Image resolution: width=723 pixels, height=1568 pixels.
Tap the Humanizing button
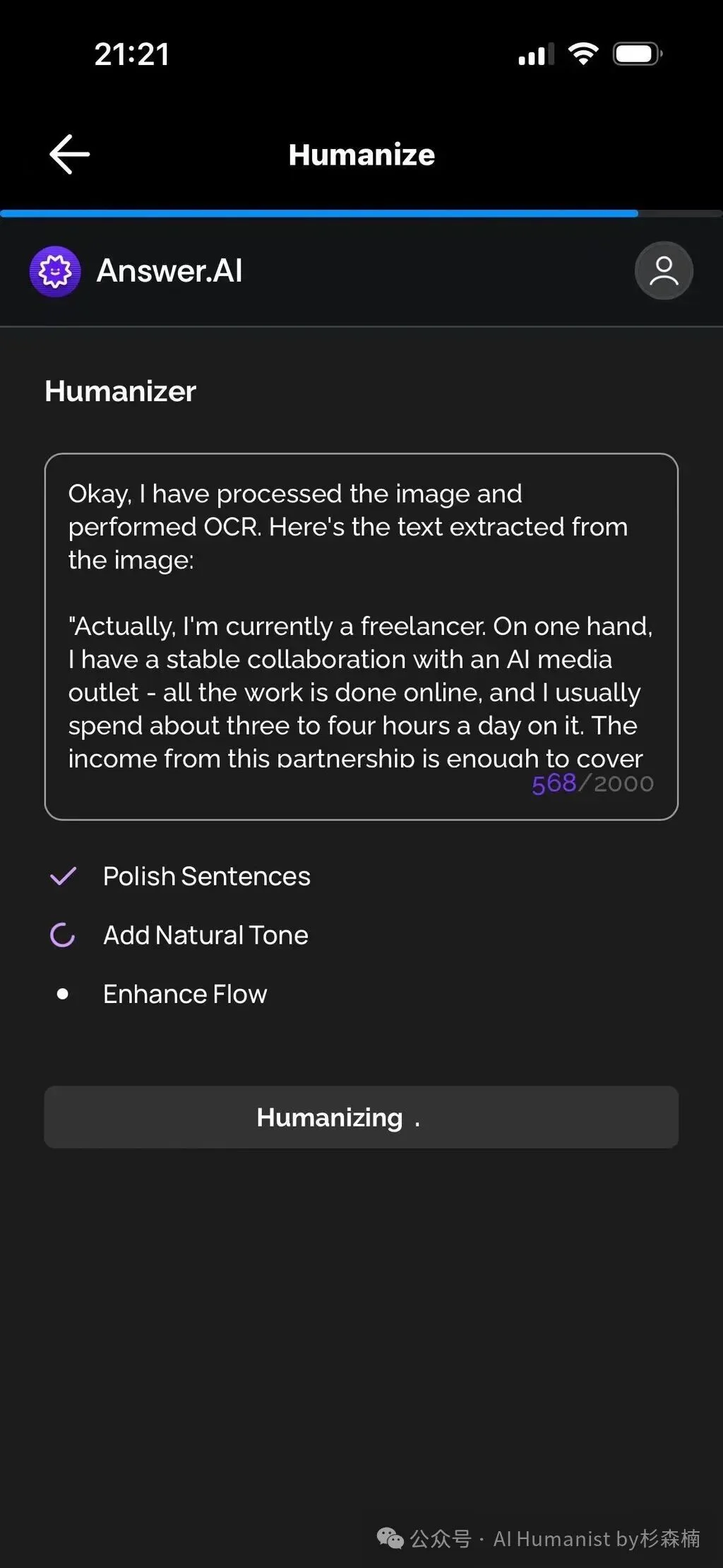[x=361, y=1117]
